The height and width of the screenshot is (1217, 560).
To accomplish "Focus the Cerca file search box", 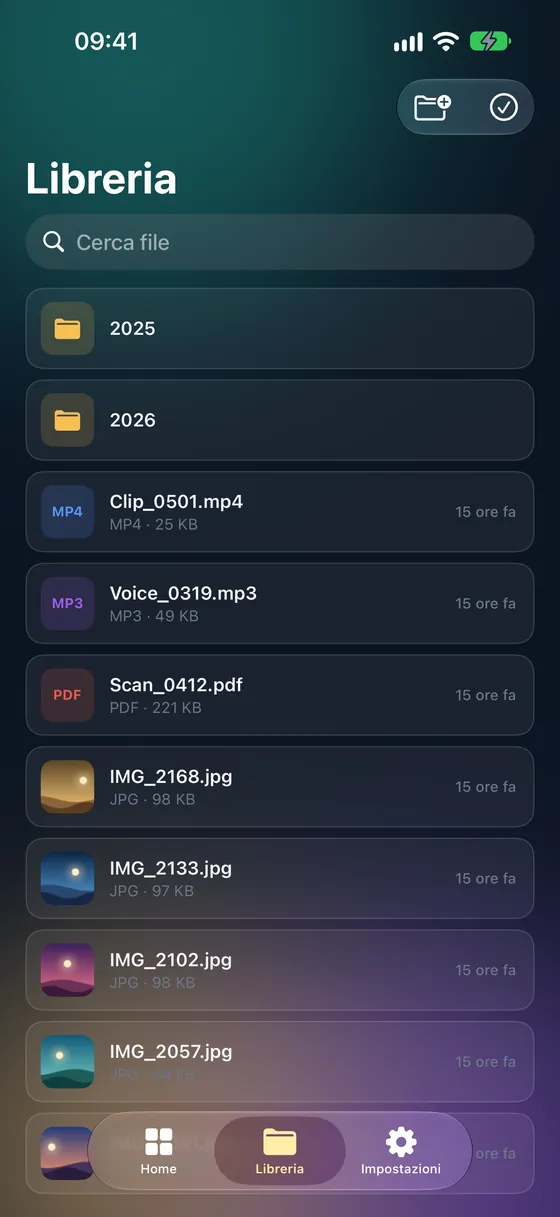I will pyautogui.click(x=280, y=242).
